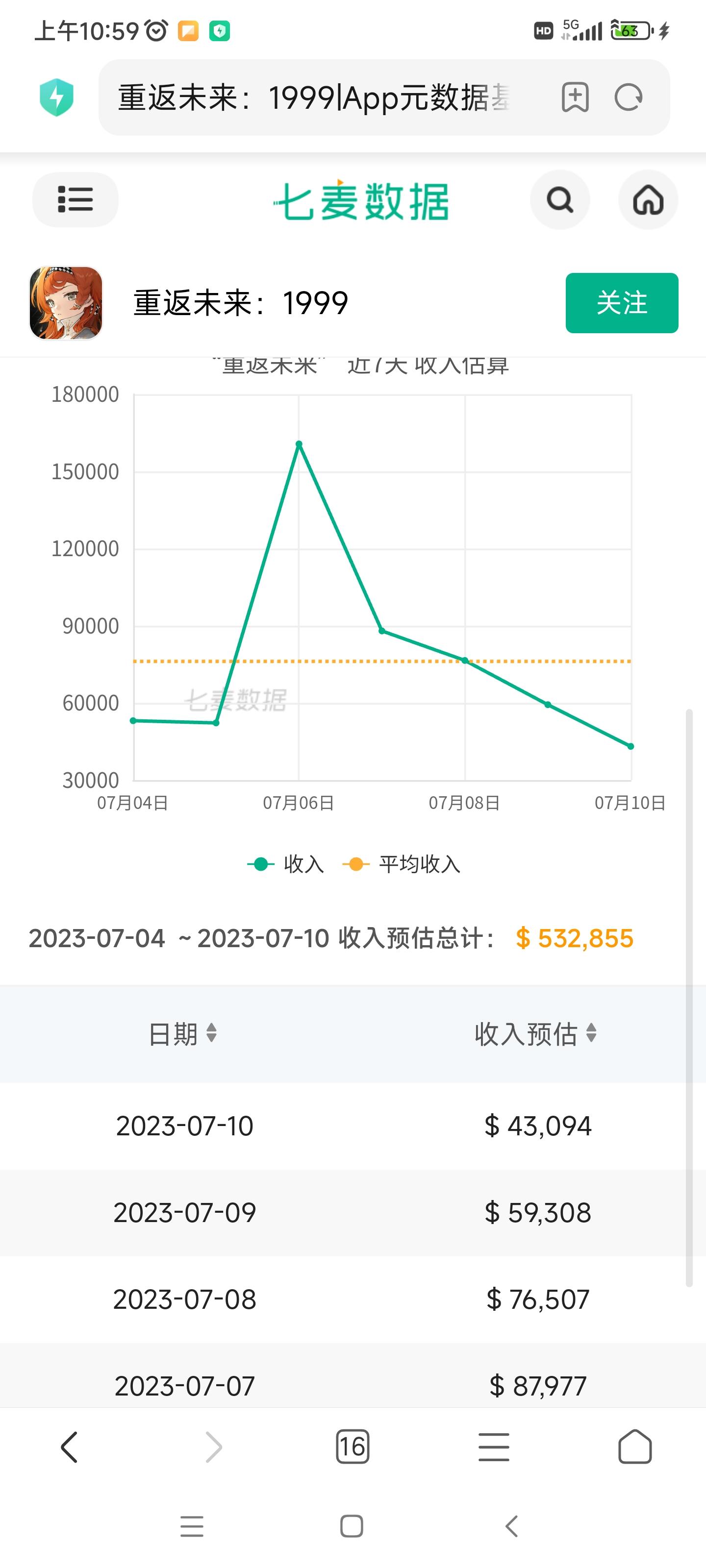Sort the table by 收入预估
This screenshot has height=1568, width=706.
pos(535,1033)
